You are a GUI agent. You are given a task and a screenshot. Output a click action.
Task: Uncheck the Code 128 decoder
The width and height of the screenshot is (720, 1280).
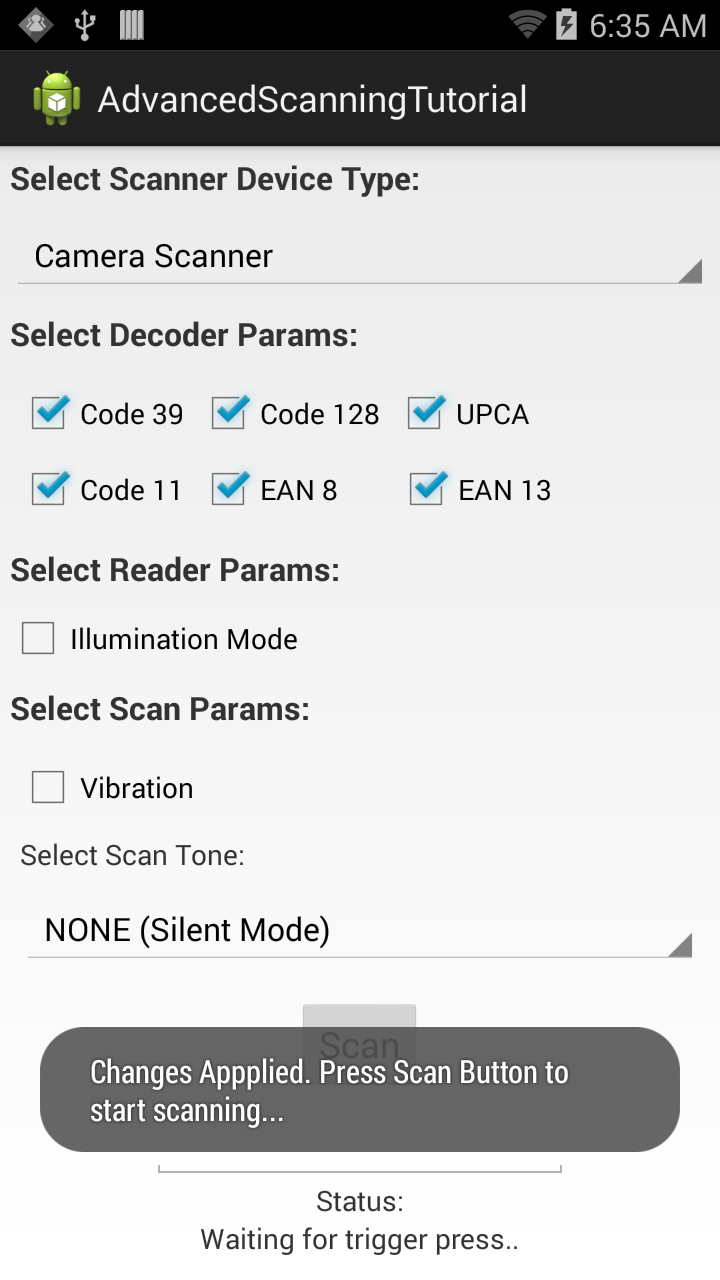229,413
